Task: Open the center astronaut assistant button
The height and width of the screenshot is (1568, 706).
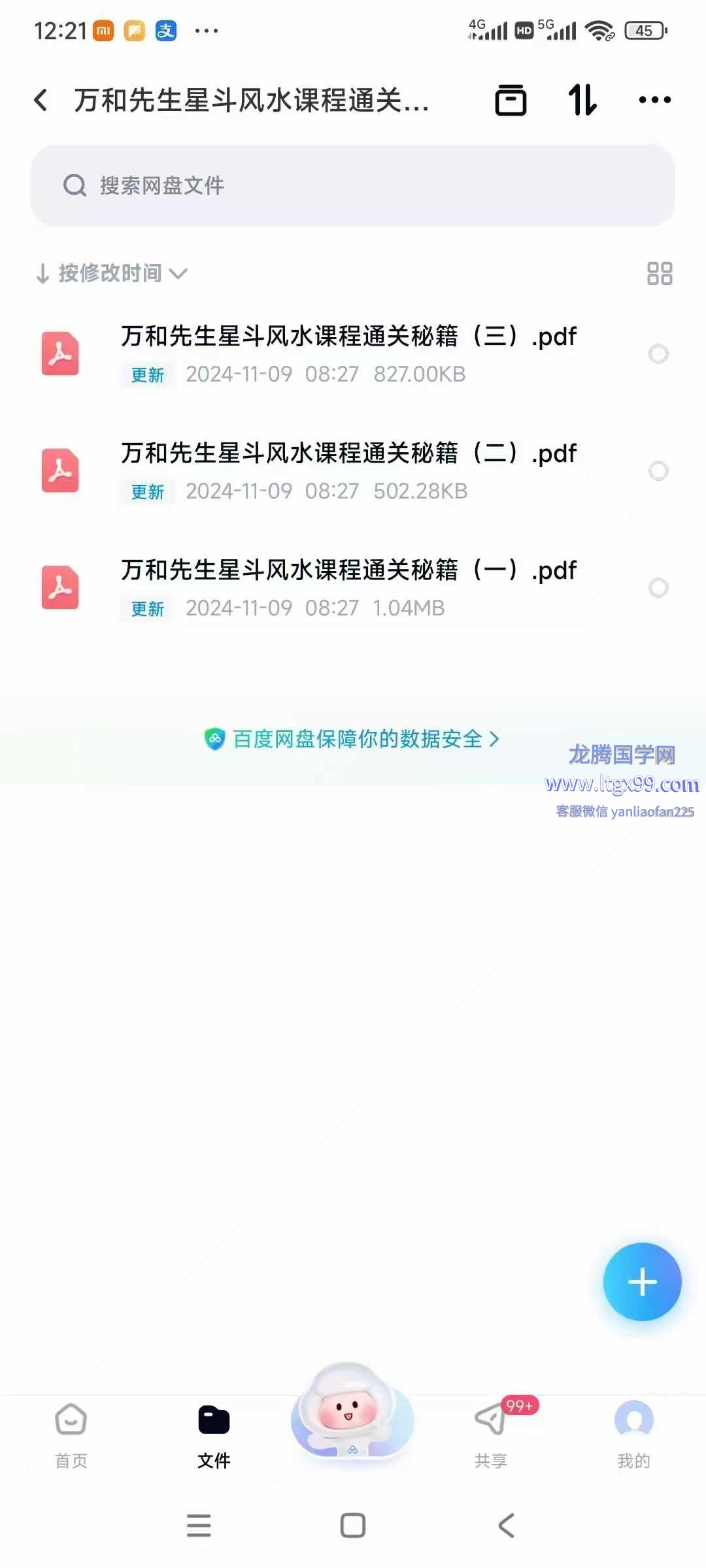Action: click(x=352, y=1411)
